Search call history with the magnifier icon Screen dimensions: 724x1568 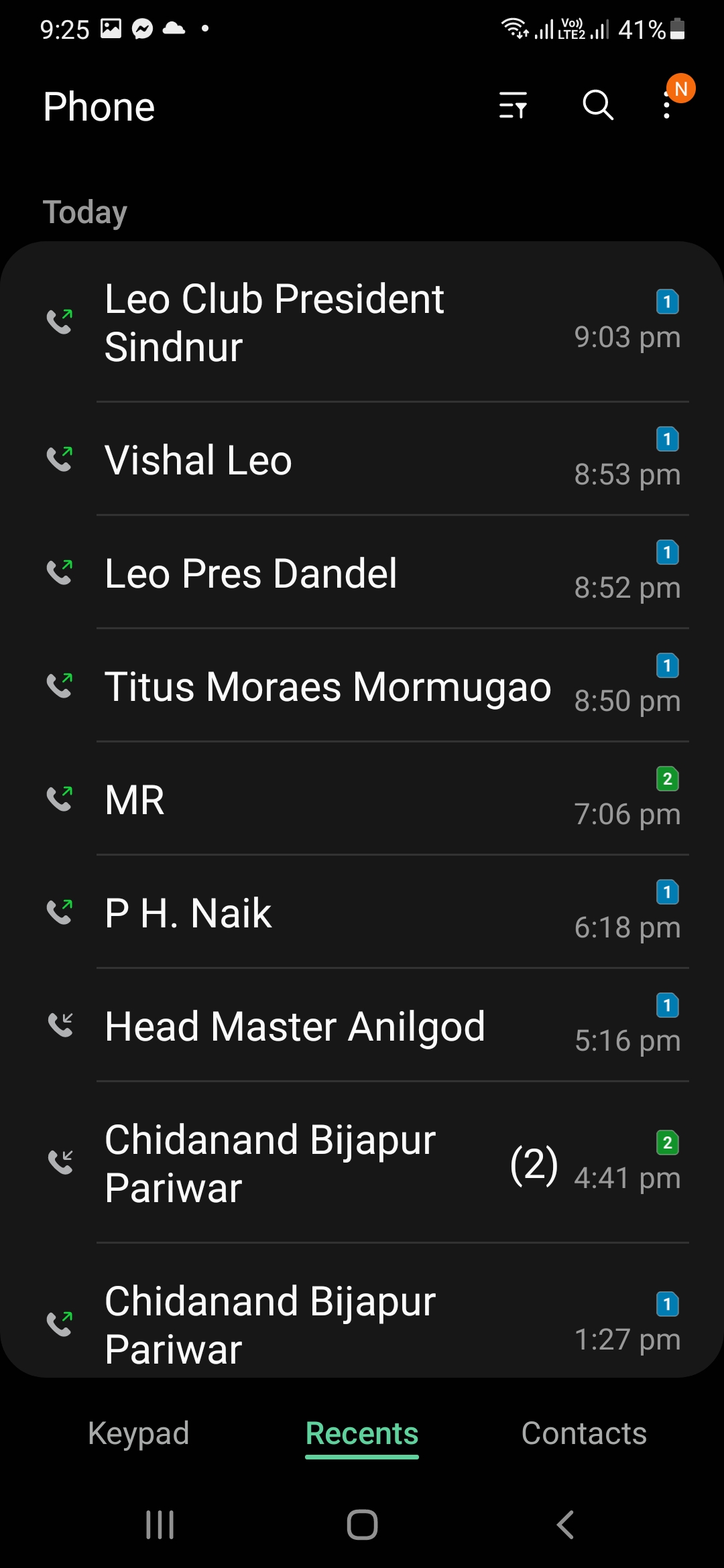tap(597, 106)
